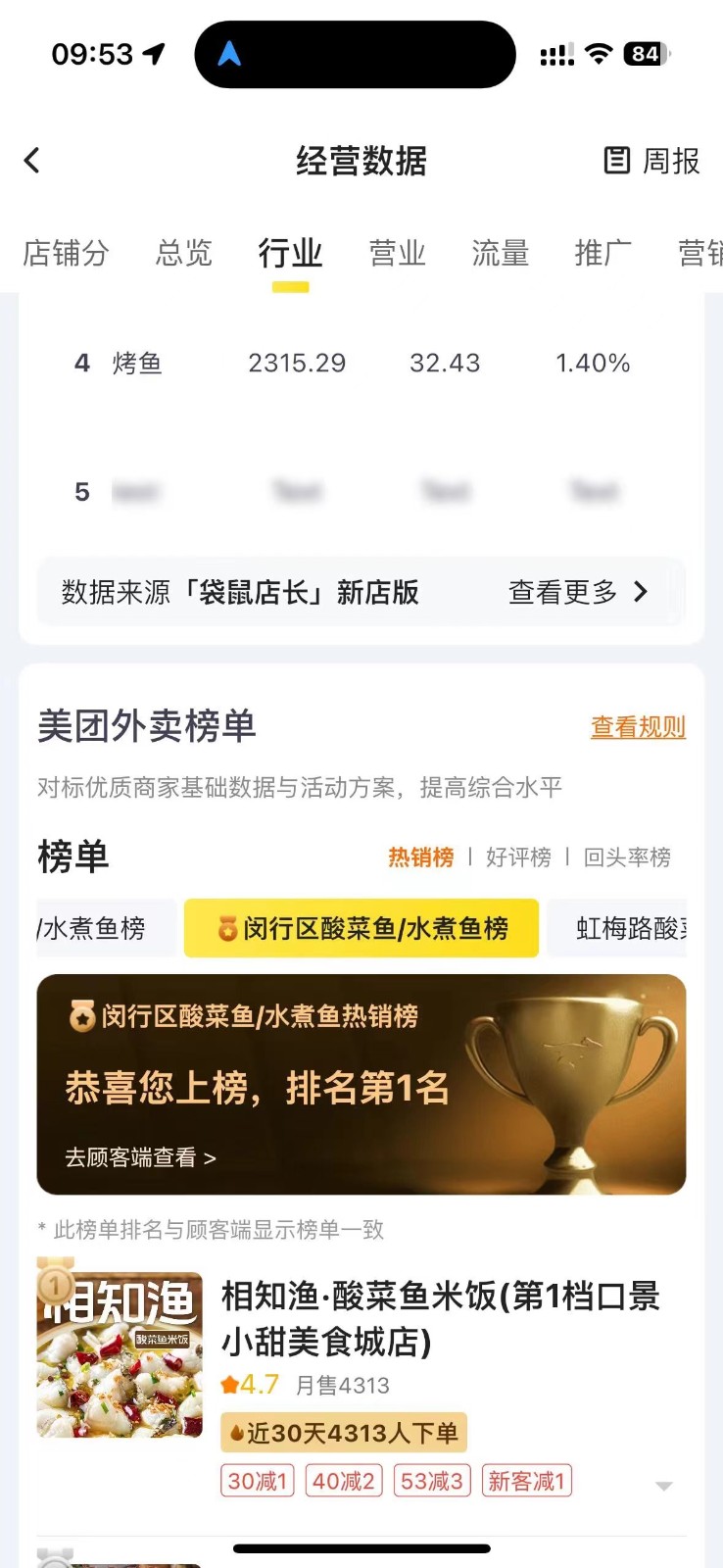The width and height of the screenshot is (723, 1568).
Task: Switch to the 回头率榜 ranking
Action: 627,857
